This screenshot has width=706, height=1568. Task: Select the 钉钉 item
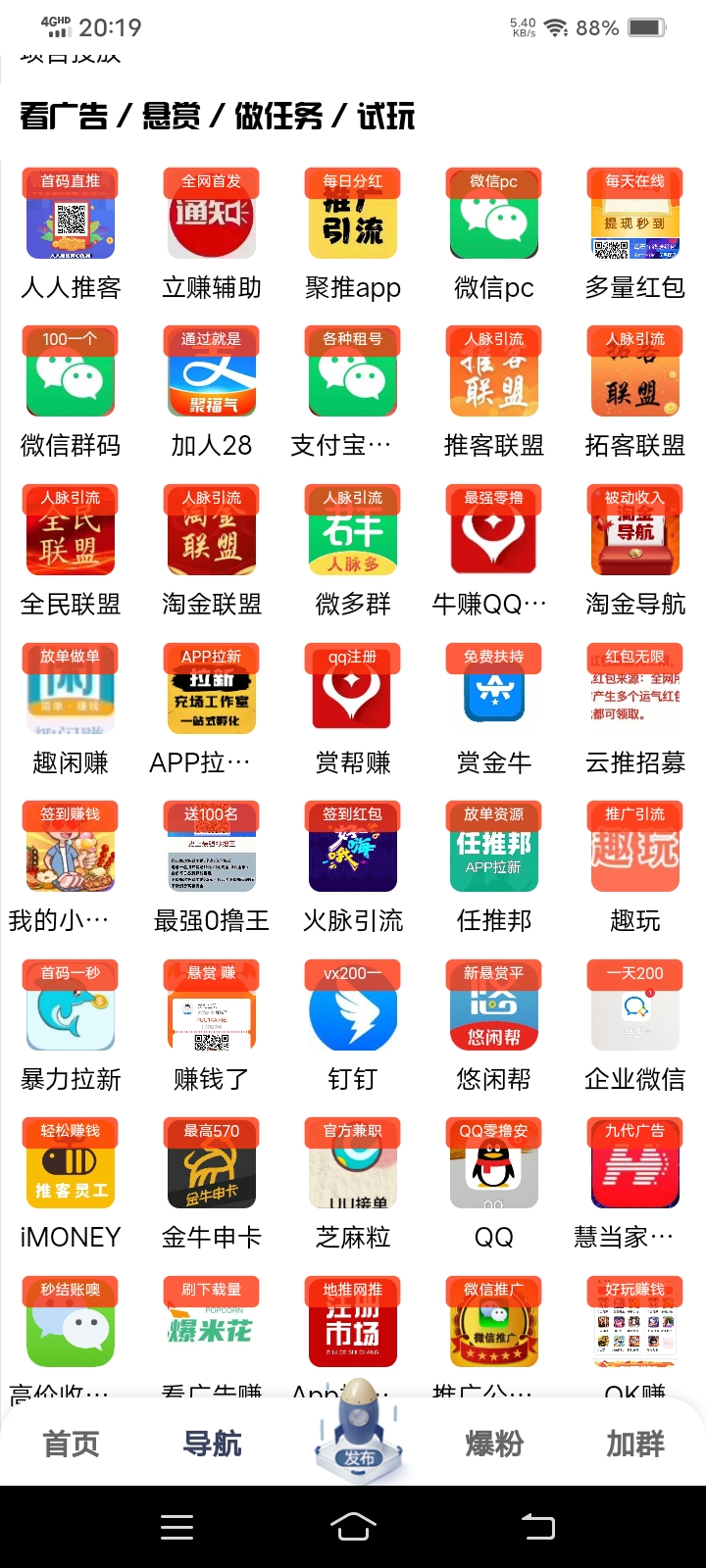[353, 1027]
